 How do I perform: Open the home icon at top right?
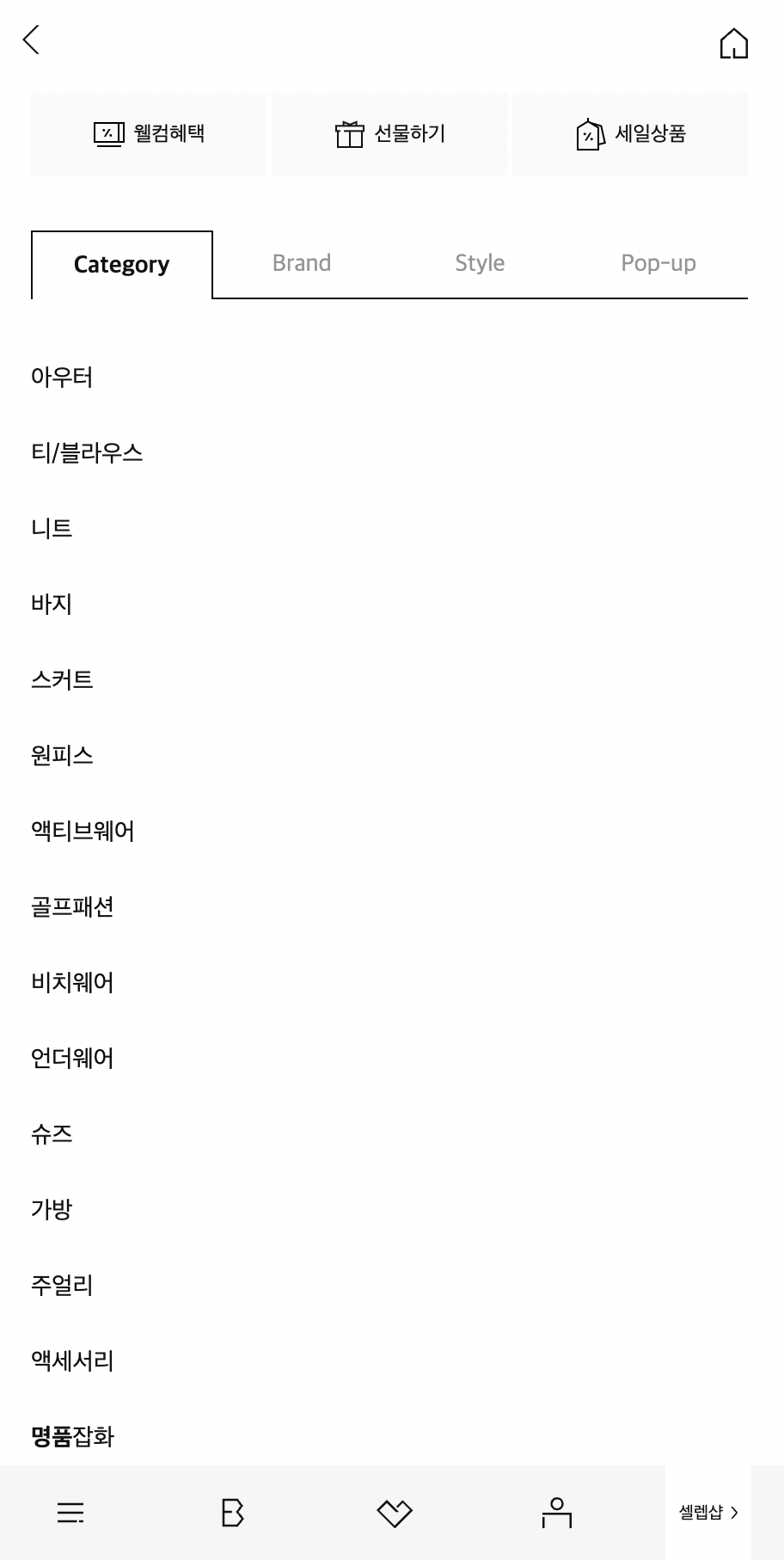pos(734,43)
